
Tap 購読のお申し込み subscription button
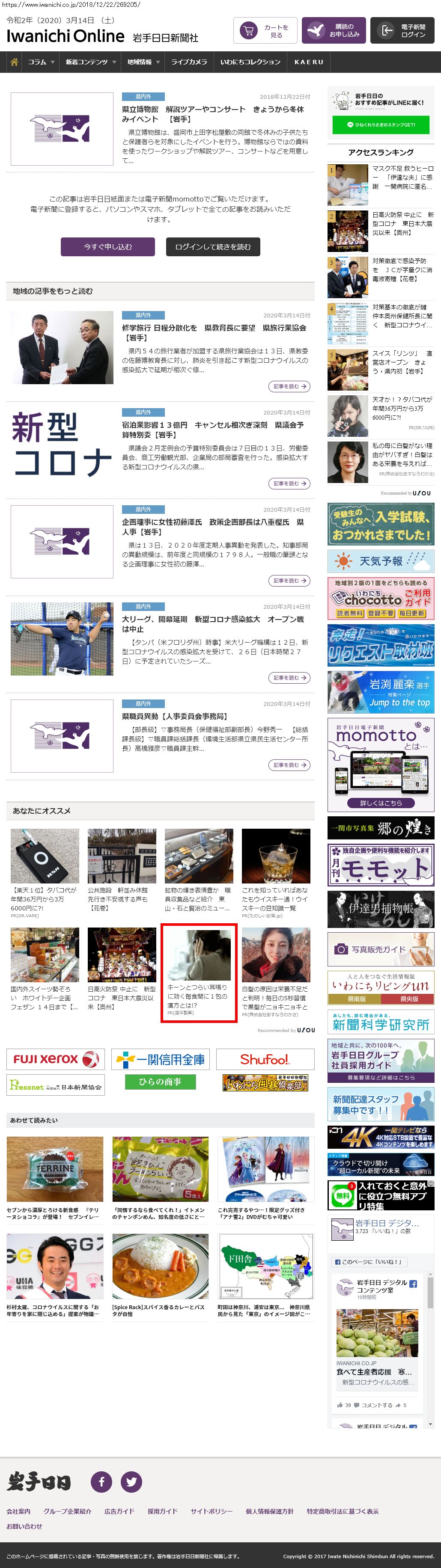click(x=333, y=30)
